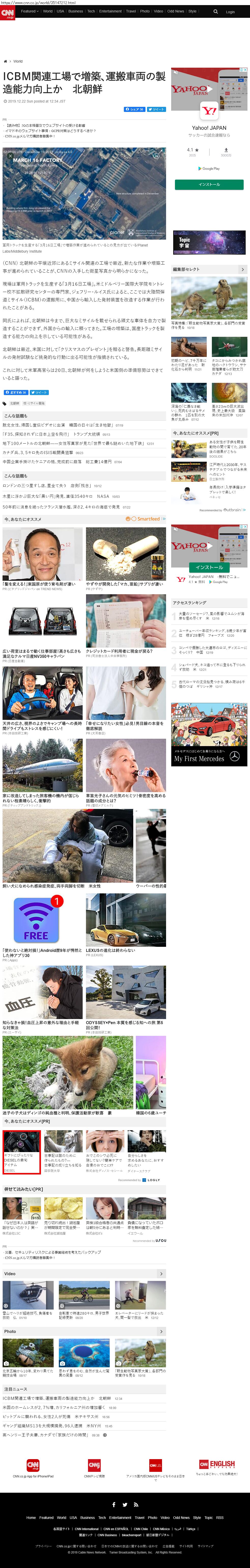This screenshot has width=250, height=1568.
Task: Go to the Entertainment section
Action: [x=110, y=11]
